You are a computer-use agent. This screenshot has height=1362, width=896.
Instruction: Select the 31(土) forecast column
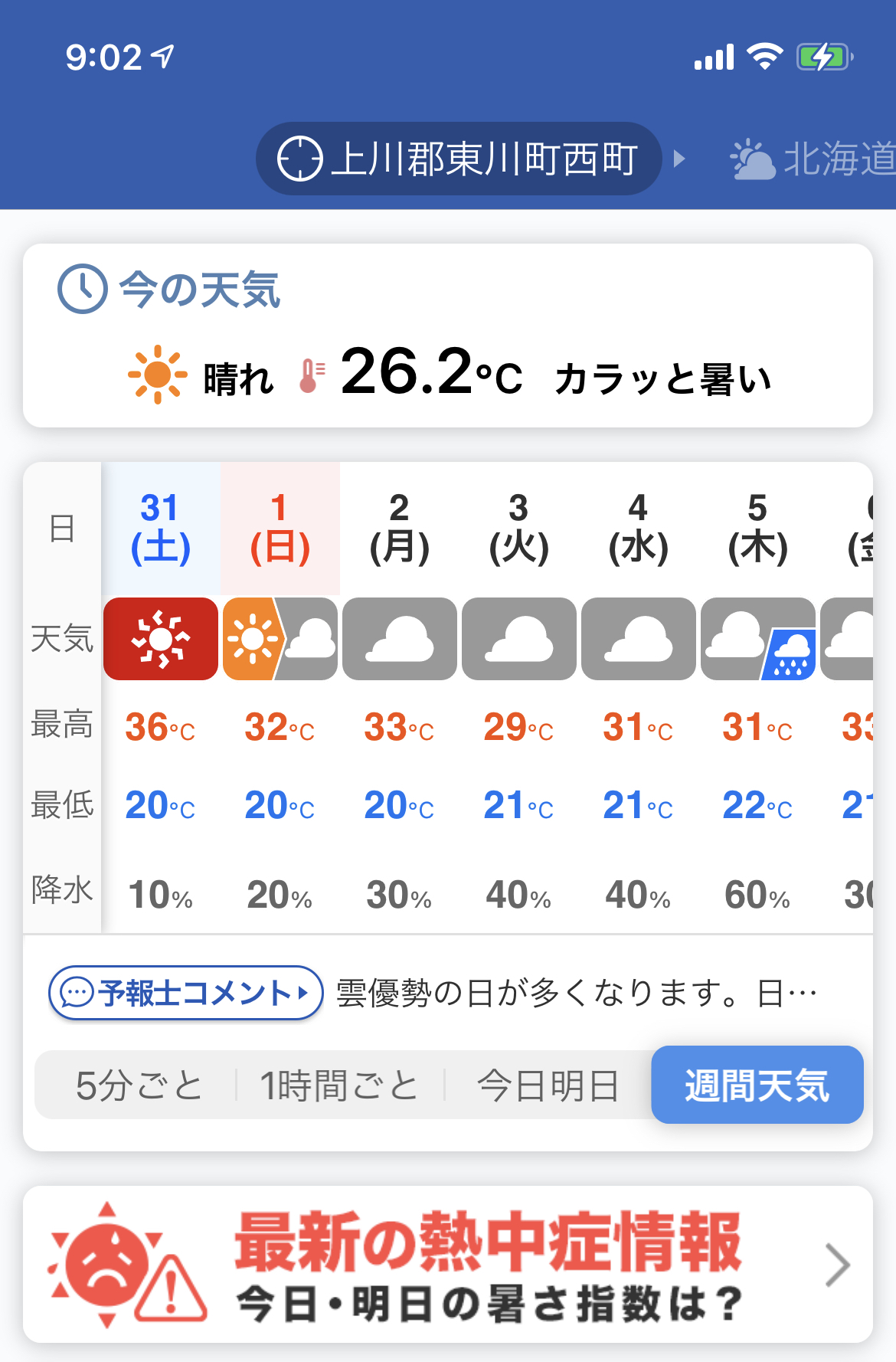coord(161,697)
